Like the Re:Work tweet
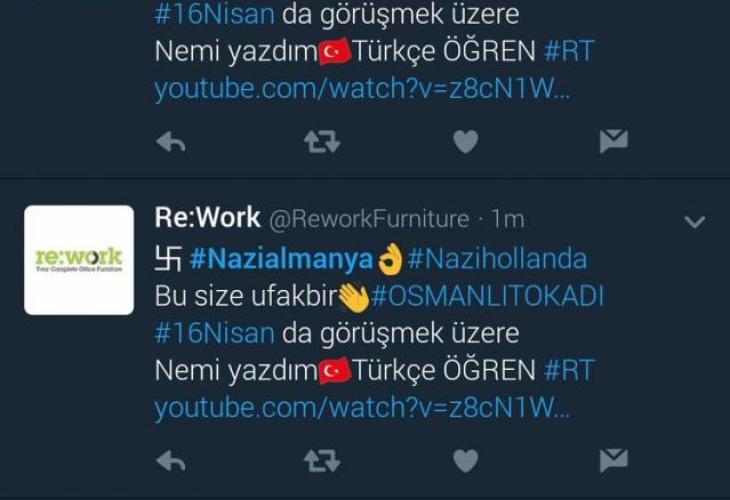The image size is (730, 500). point(465,461)
